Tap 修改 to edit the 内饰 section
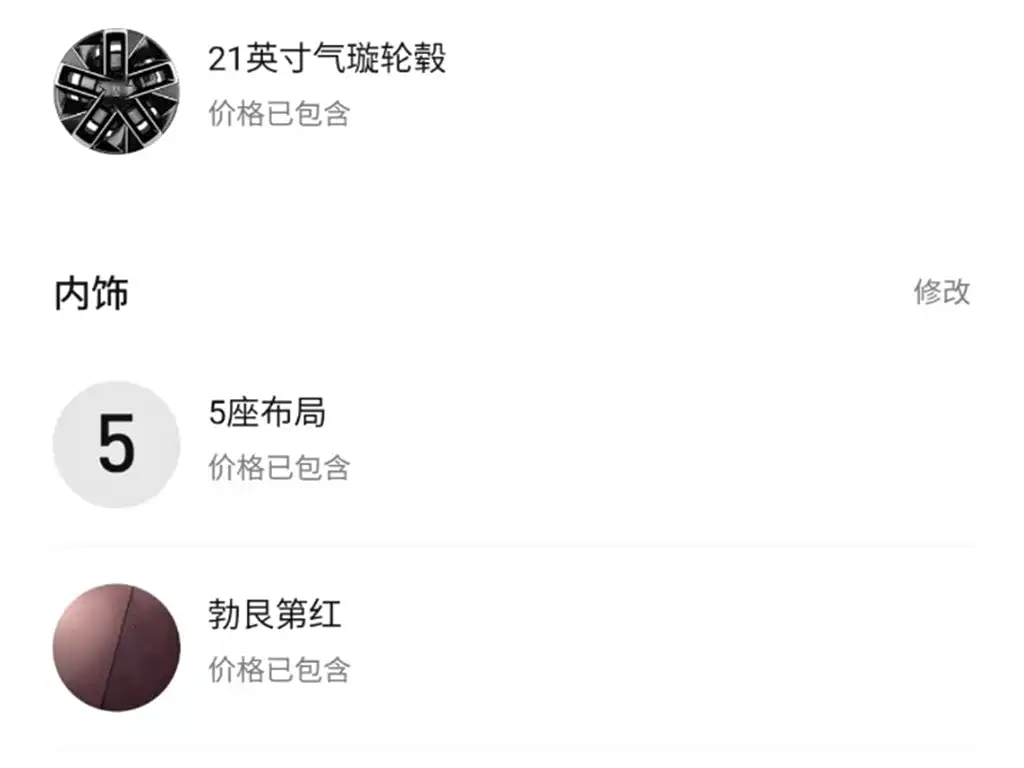 pos(941,292)
